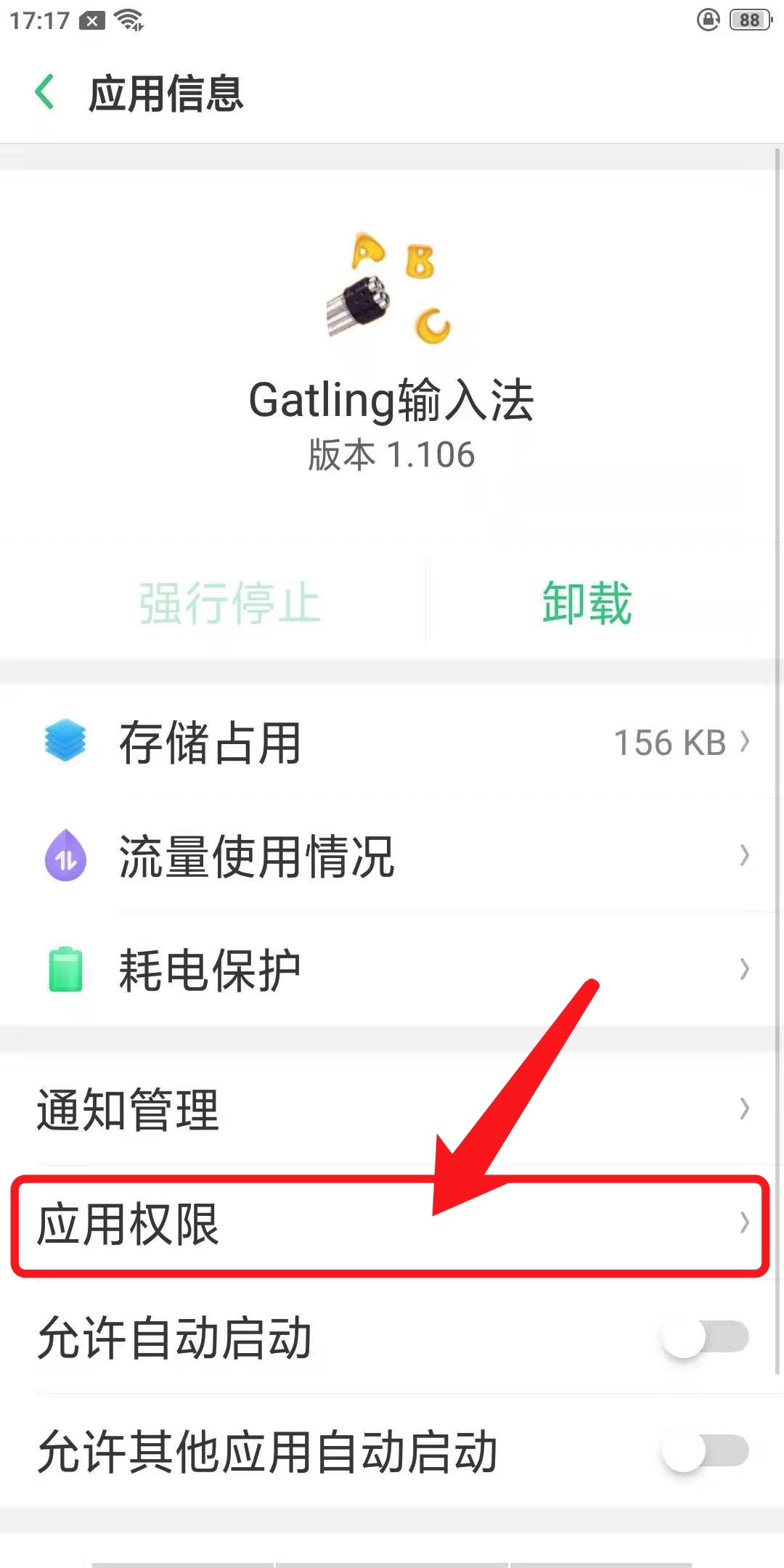
Task: Open 耗电保护 battery settings
Action: pyautogui.click(x=392, y=968)
